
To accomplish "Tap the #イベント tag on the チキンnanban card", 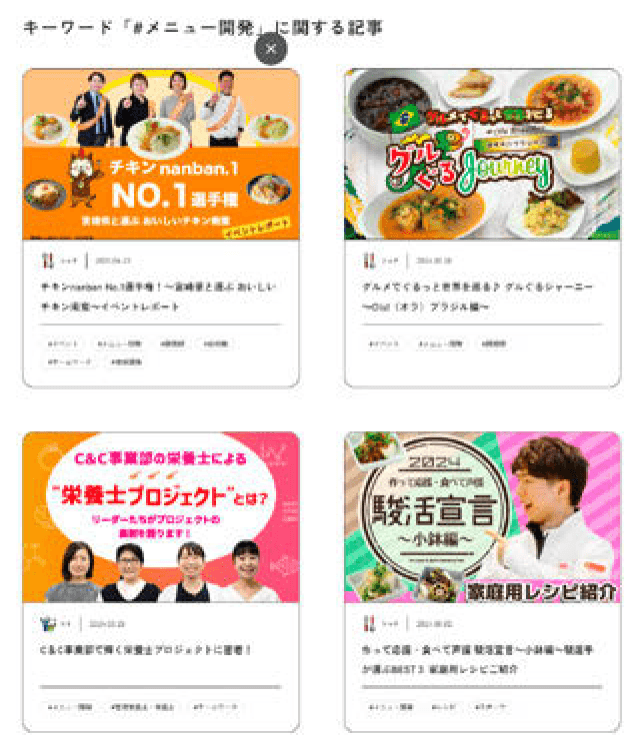I will 63,343.
